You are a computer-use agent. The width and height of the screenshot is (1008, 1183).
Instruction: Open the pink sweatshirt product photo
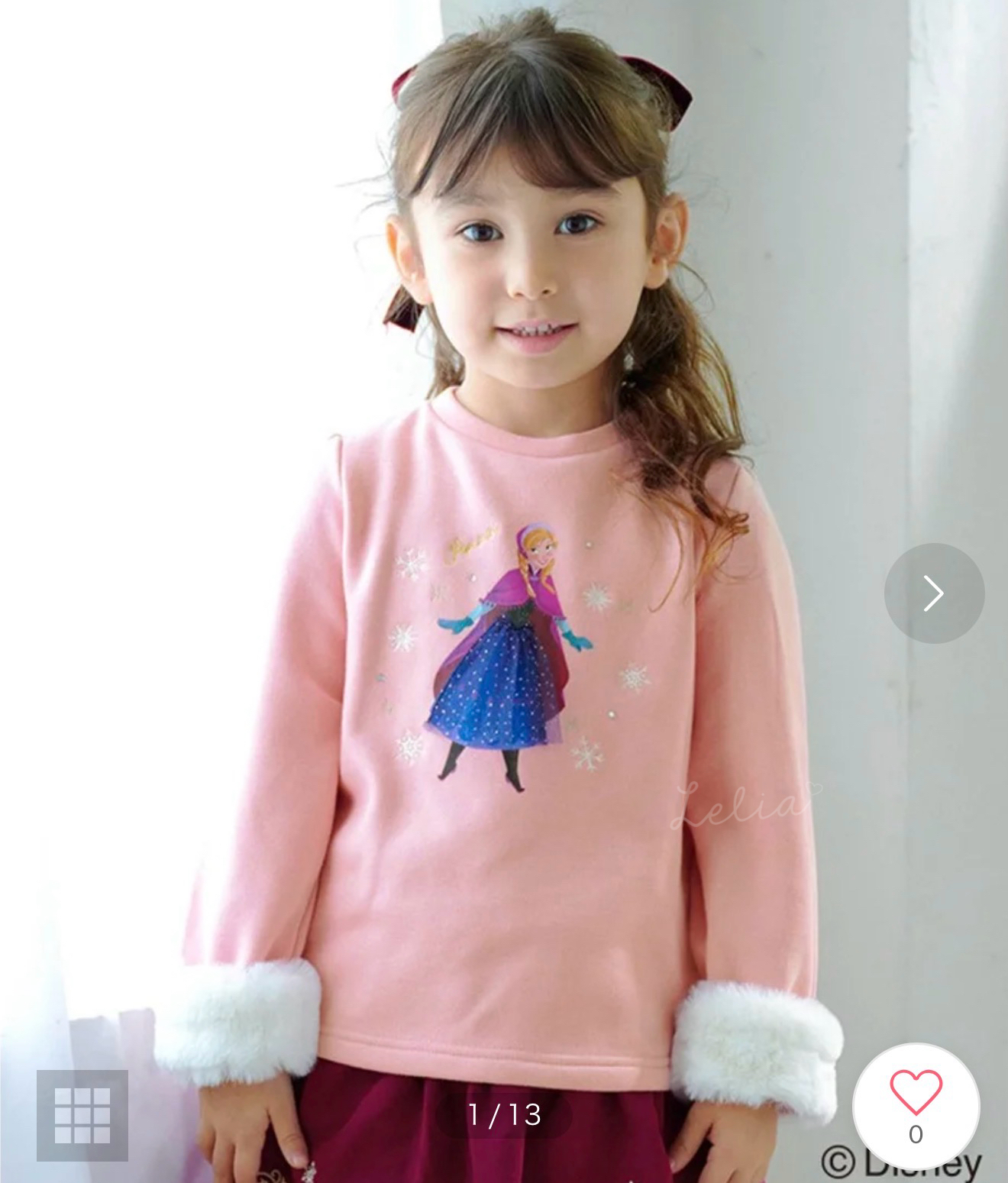504,591
